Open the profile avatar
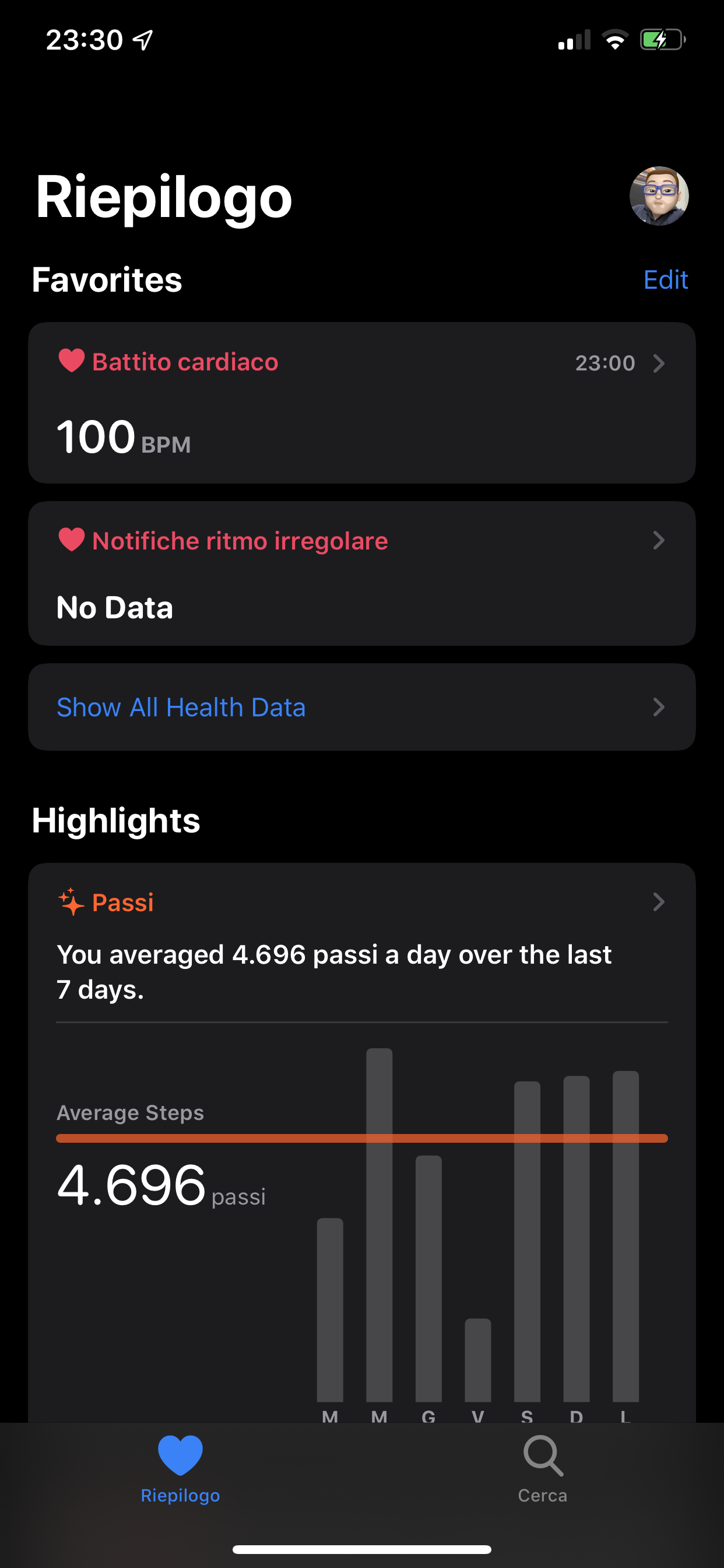 coord(659,196)
